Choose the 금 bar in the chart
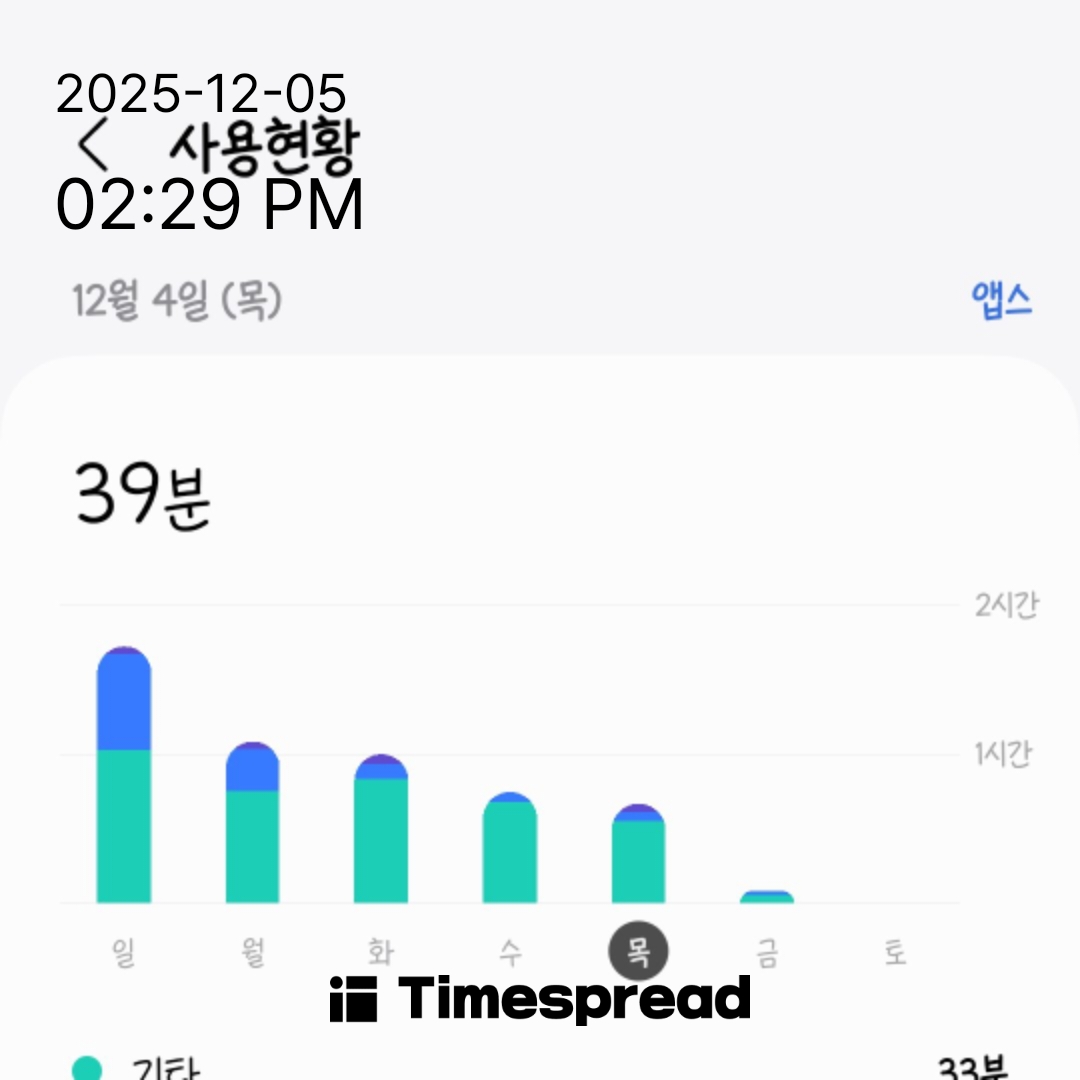 click(x=767, y=897)
